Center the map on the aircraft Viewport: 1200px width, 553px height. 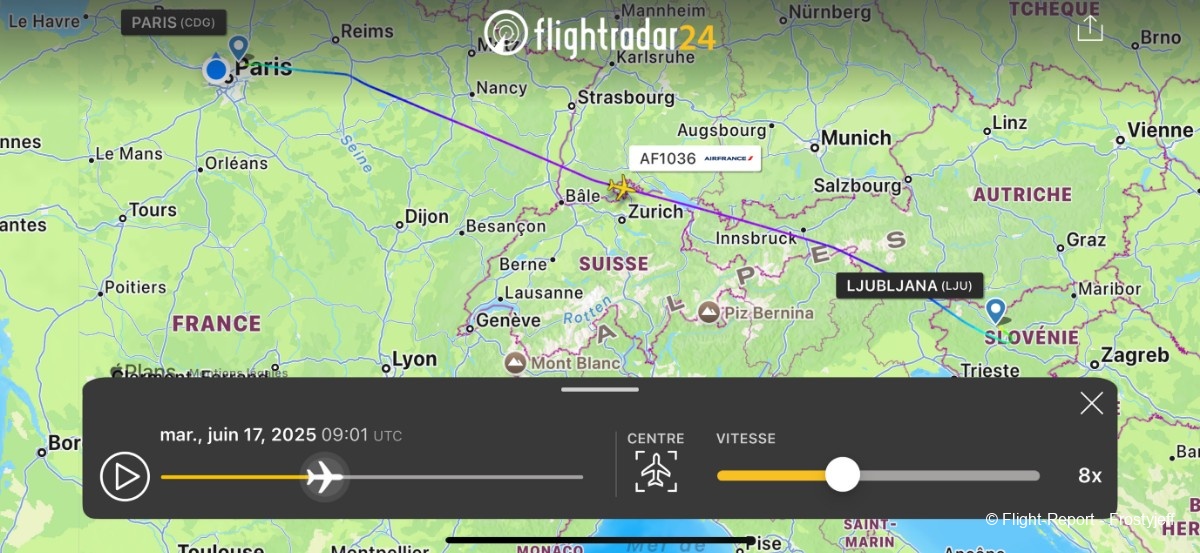coord(656,471)
